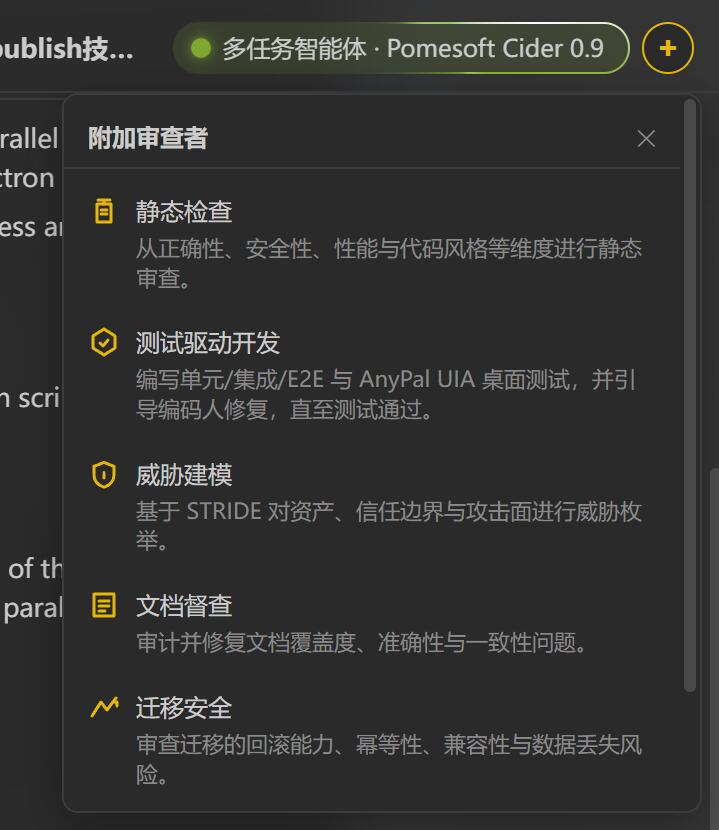Tap the yellow plus button

tap(668, 48)
